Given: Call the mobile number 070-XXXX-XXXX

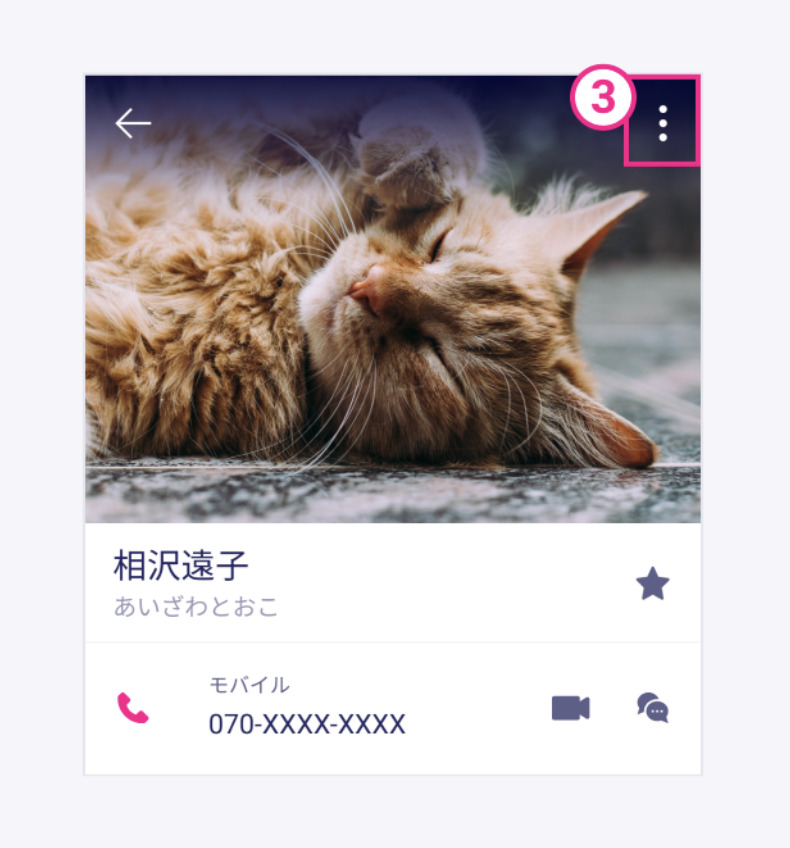Looking at the screenshot, I should pyautogui.click(x=133, y=708).
